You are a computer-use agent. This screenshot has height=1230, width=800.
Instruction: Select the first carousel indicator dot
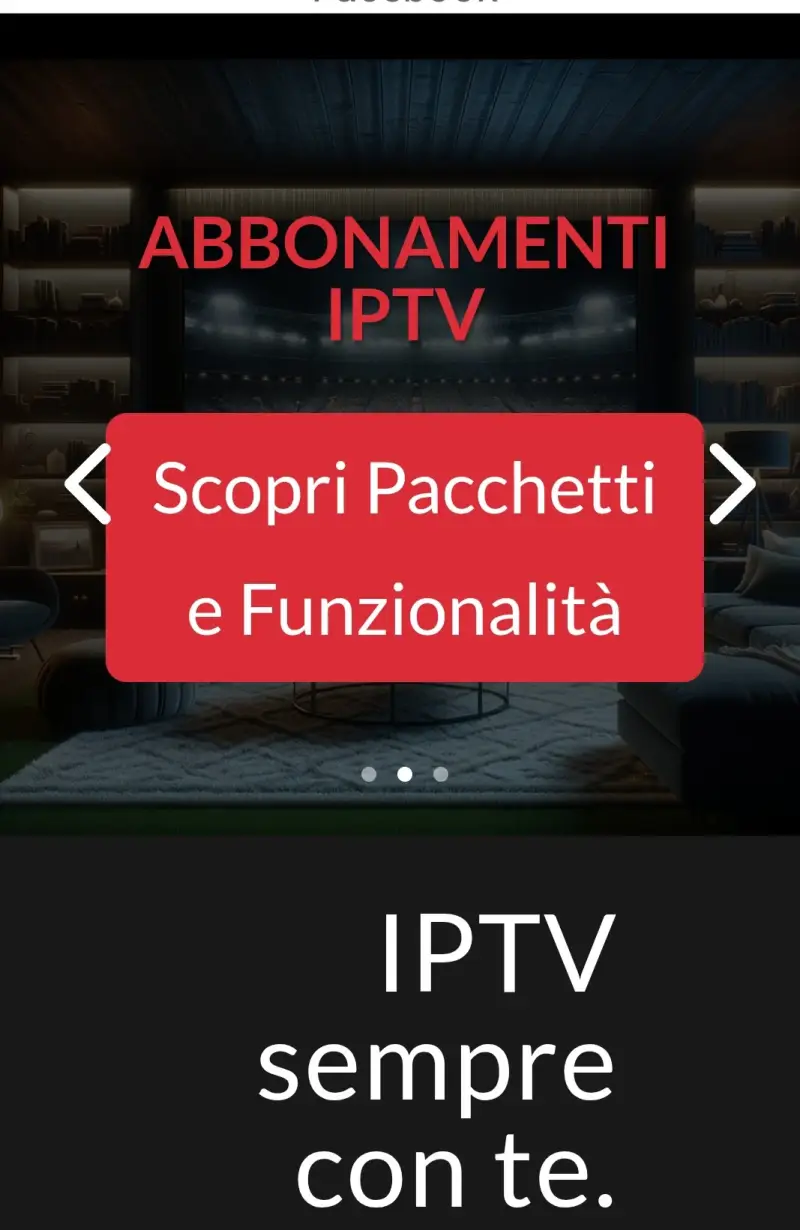coord(369,774)
